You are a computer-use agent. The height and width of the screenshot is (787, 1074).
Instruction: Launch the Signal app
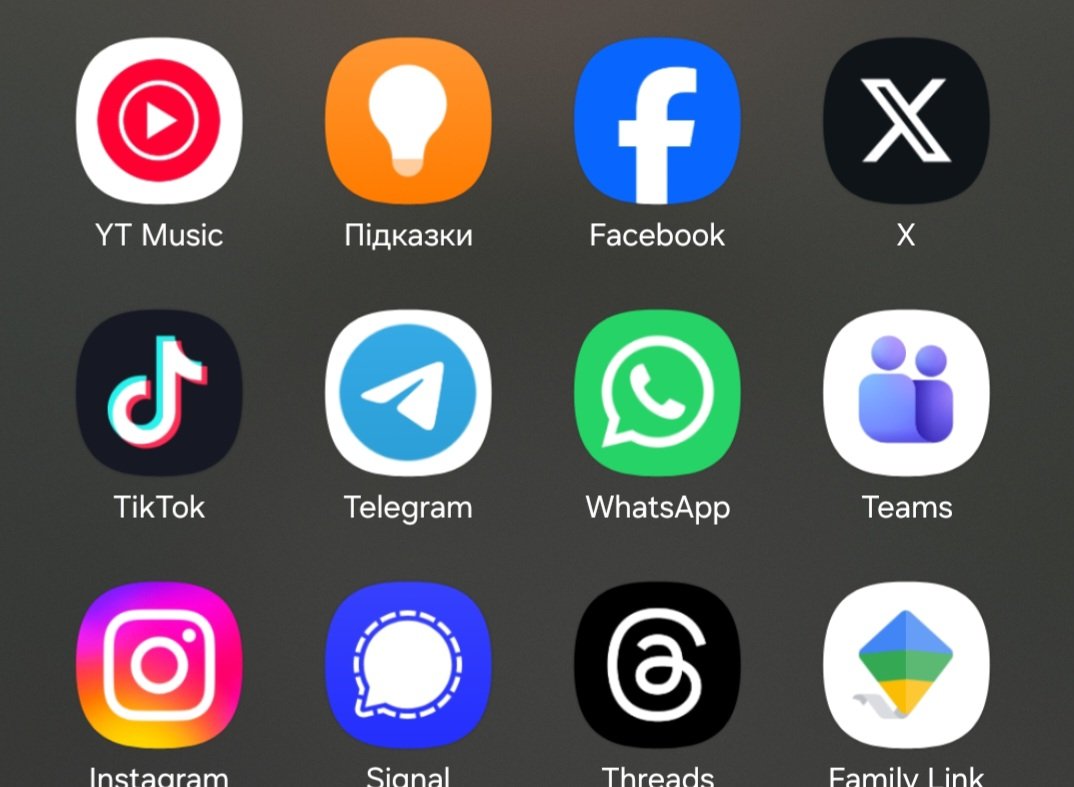tap(408, 665)
